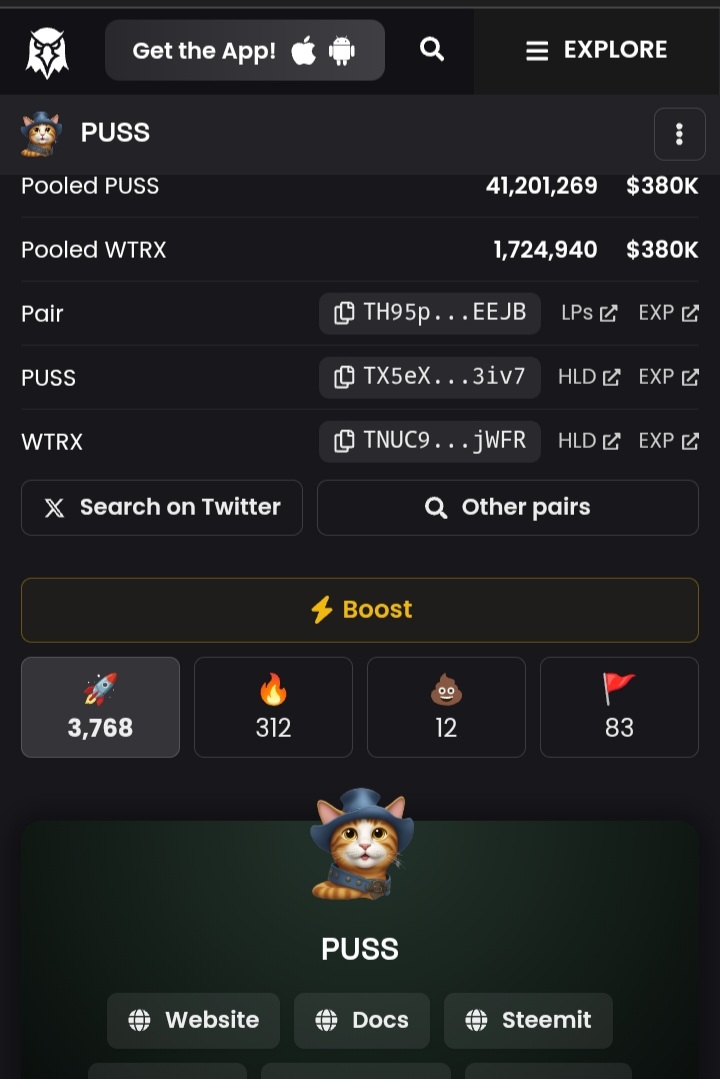Screen dimensions: 720x1079
Task: Show other pairs
Action: (508, 508)
